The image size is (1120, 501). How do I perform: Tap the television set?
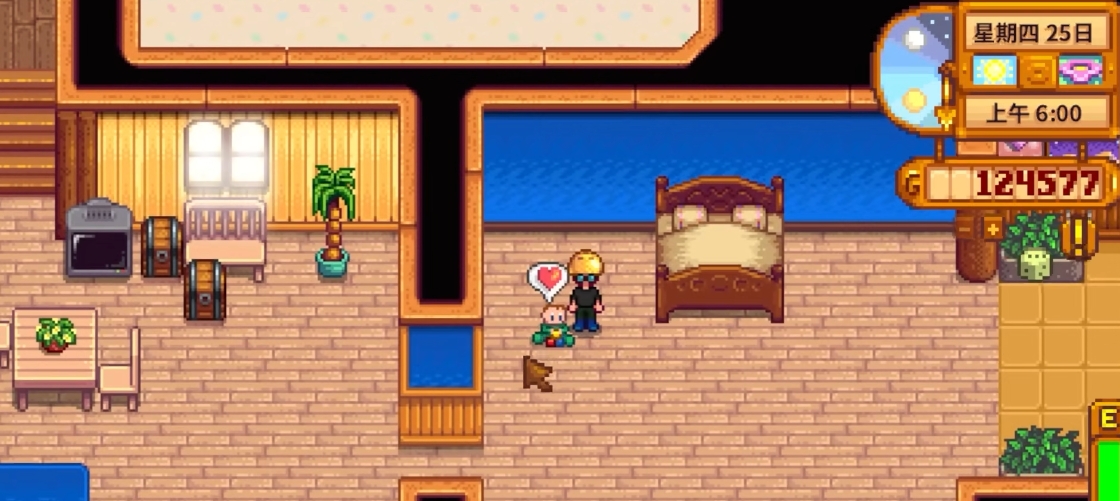[99, 238]
